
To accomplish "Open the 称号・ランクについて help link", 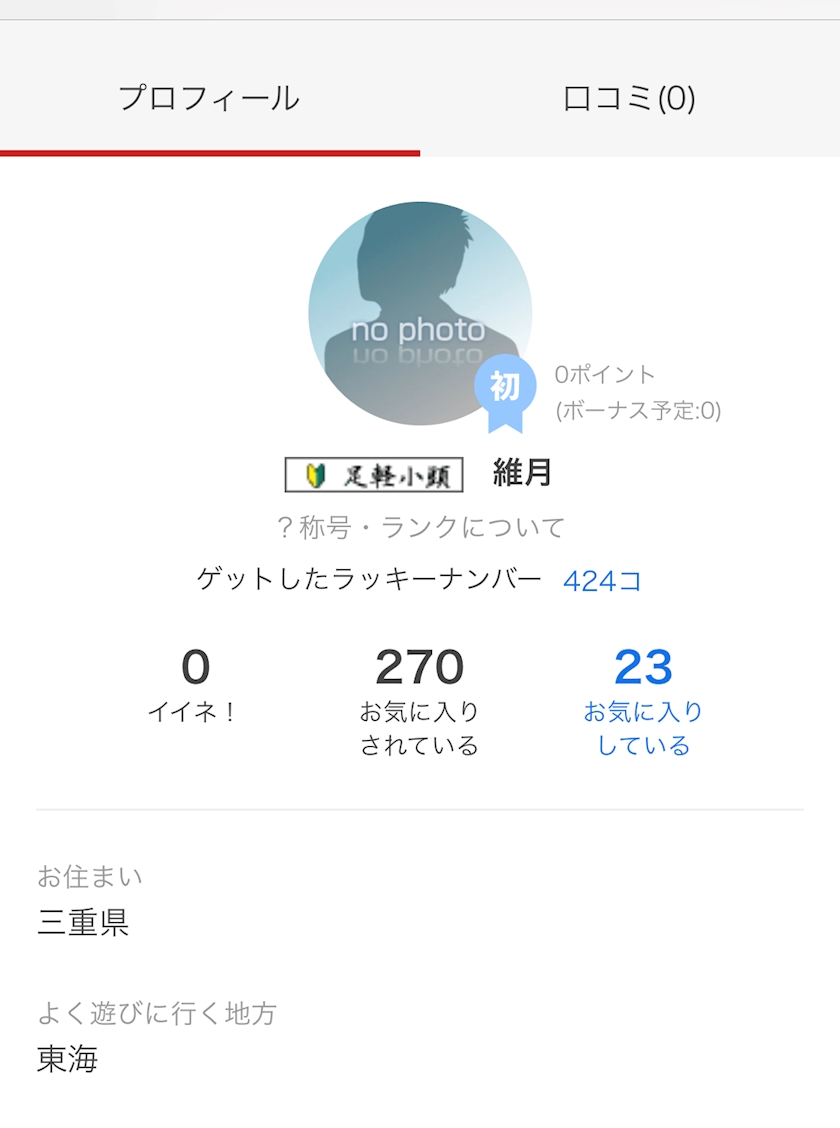I will [420, 527].
